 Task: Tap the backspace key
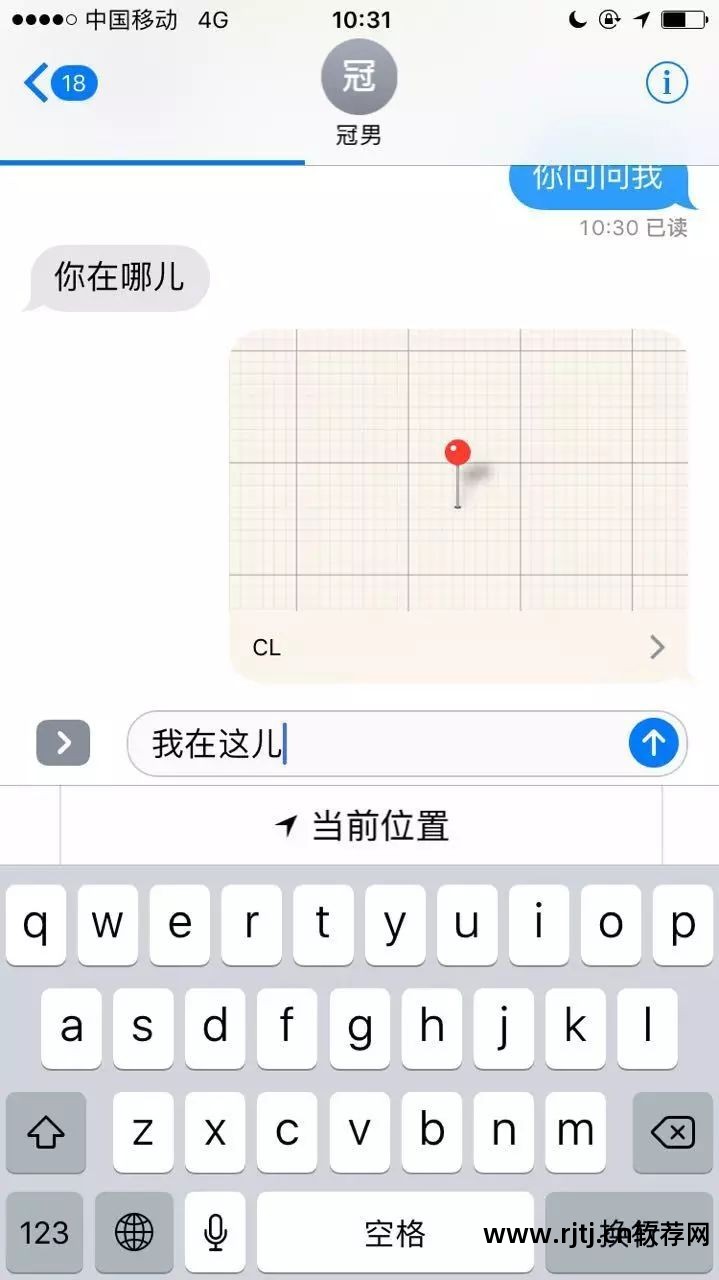point(672,1133)
